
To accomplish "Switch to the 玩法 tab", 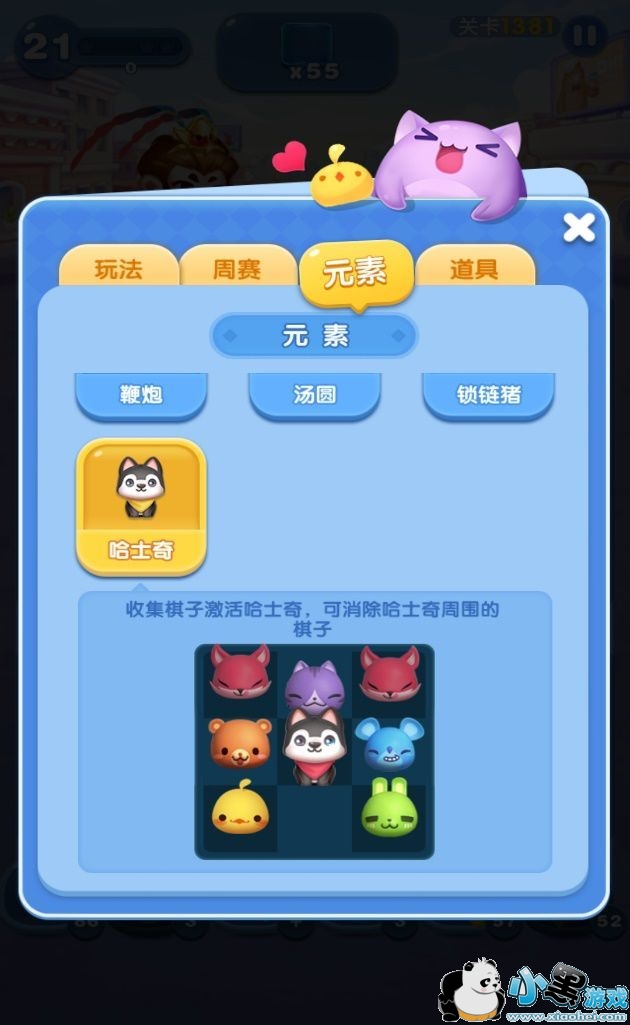I will pos(118,267).
